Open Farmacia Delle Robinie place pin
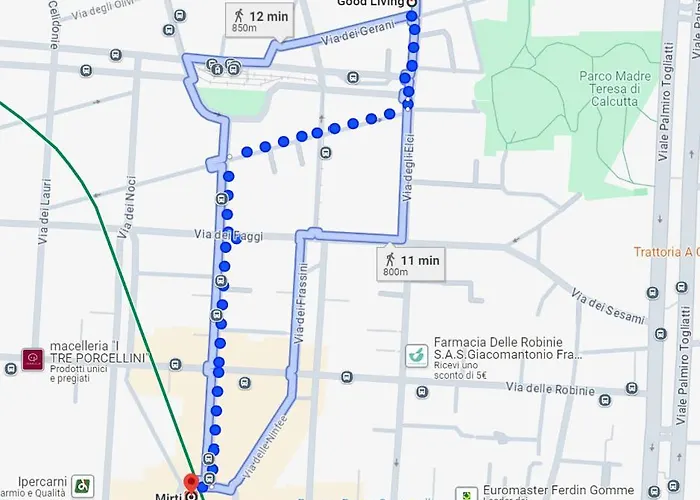The width and height of the screenshot is (700, 500). [416, 354]
